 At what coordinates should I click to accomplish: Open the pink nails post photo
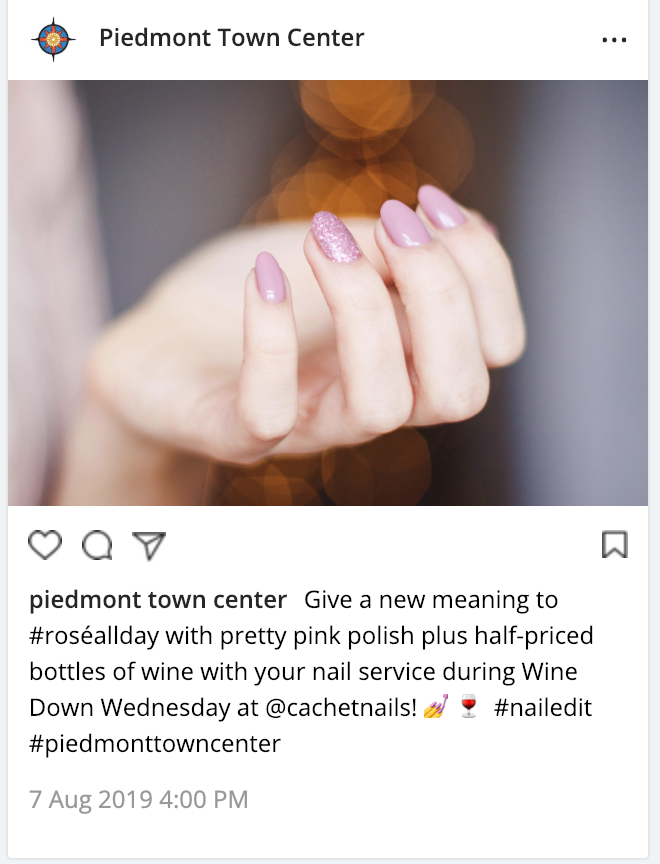click(x=328, y=292)
